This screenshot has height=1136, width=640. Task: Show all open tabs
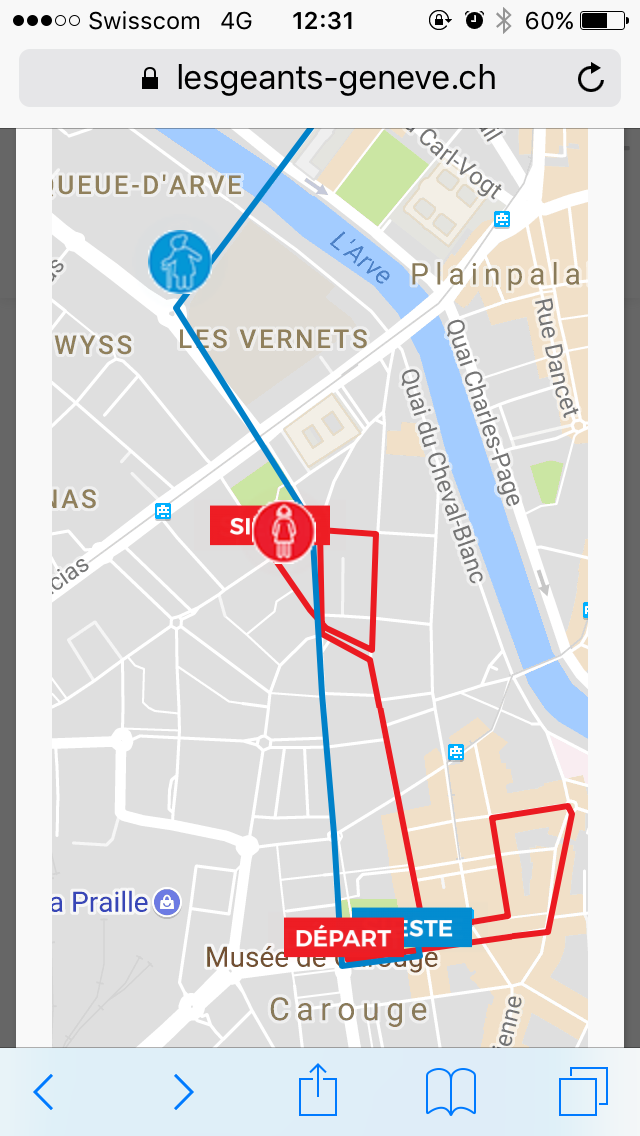(583, 1091)
